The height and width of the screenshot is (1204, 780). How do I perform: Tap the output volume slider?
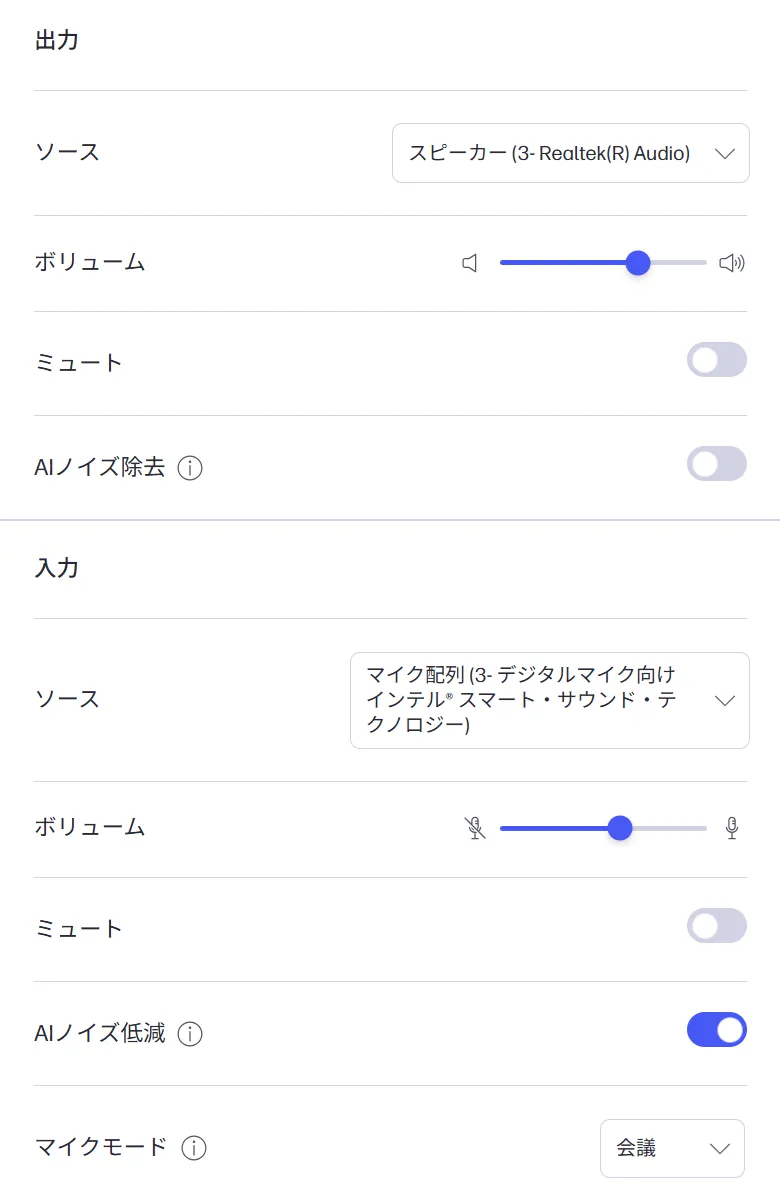pos(603,263)
